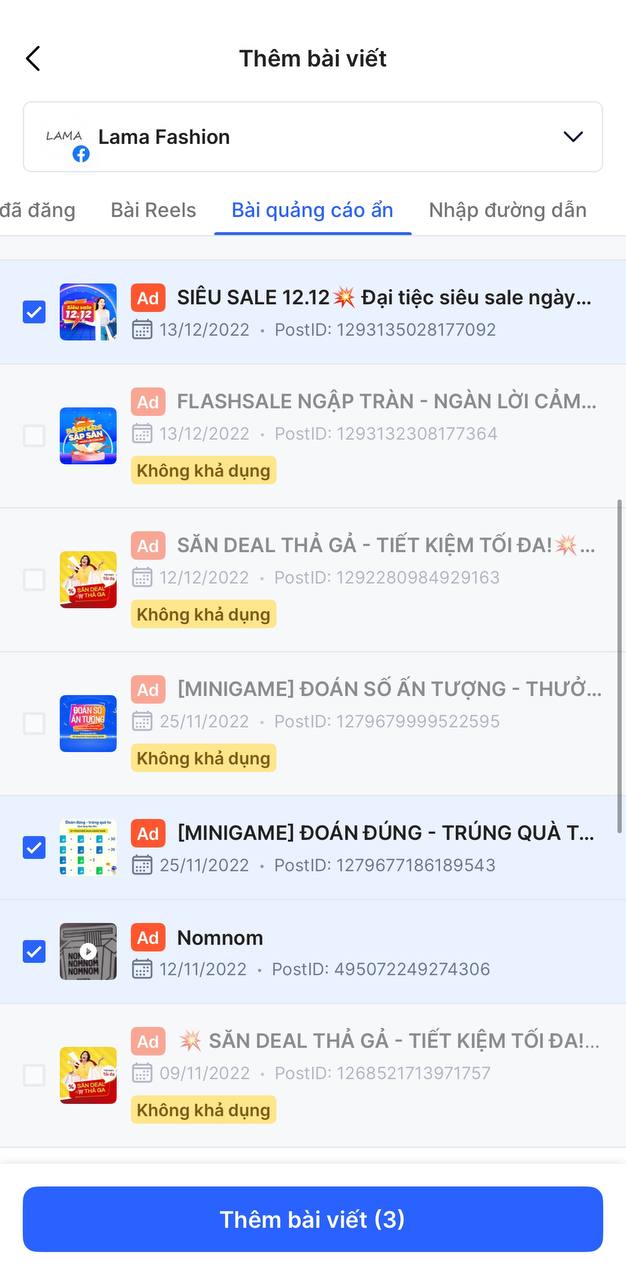Go back using the top-left arrow
The width and height of the screenshot is (626, 1280).
point(33,58)
